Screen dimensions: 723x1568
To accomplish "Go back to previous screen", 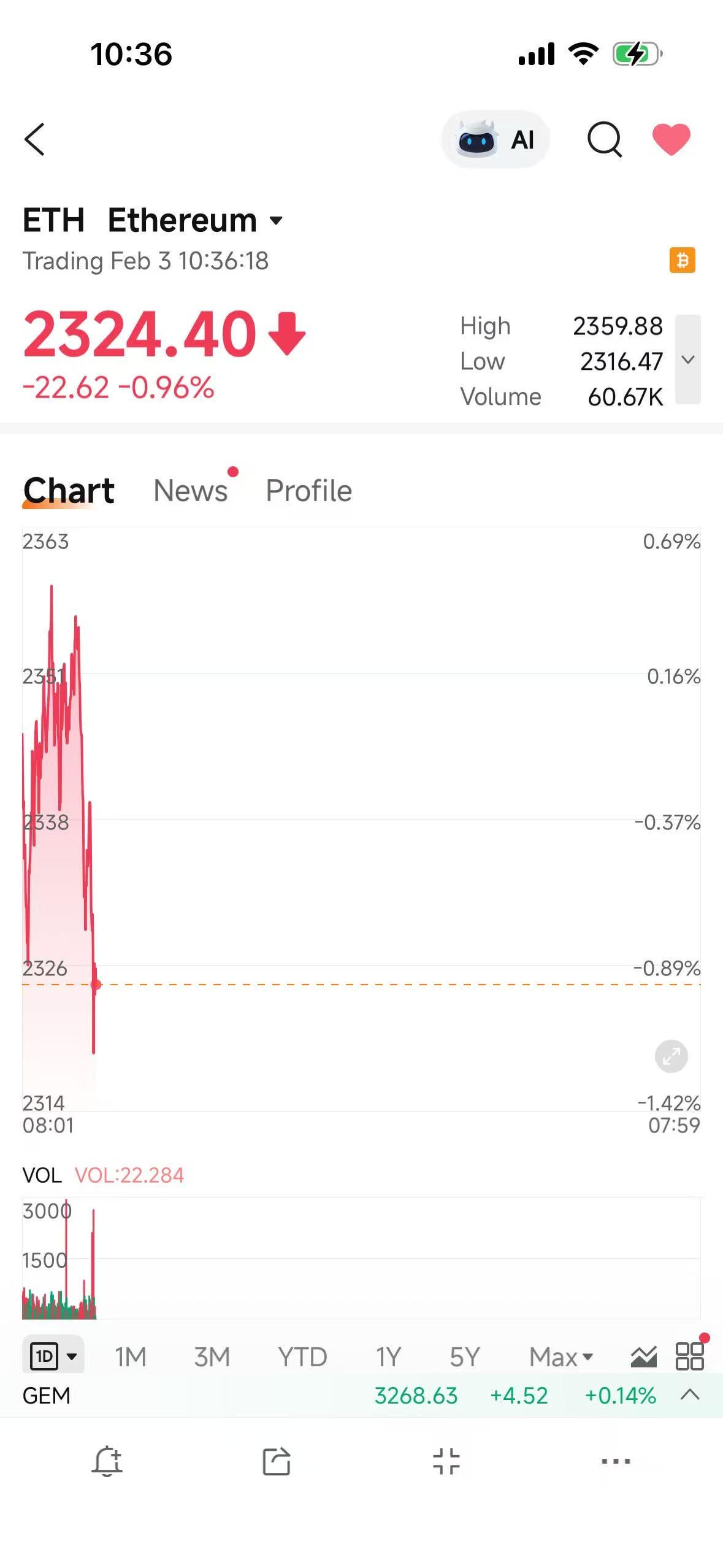I will point(34,139).
